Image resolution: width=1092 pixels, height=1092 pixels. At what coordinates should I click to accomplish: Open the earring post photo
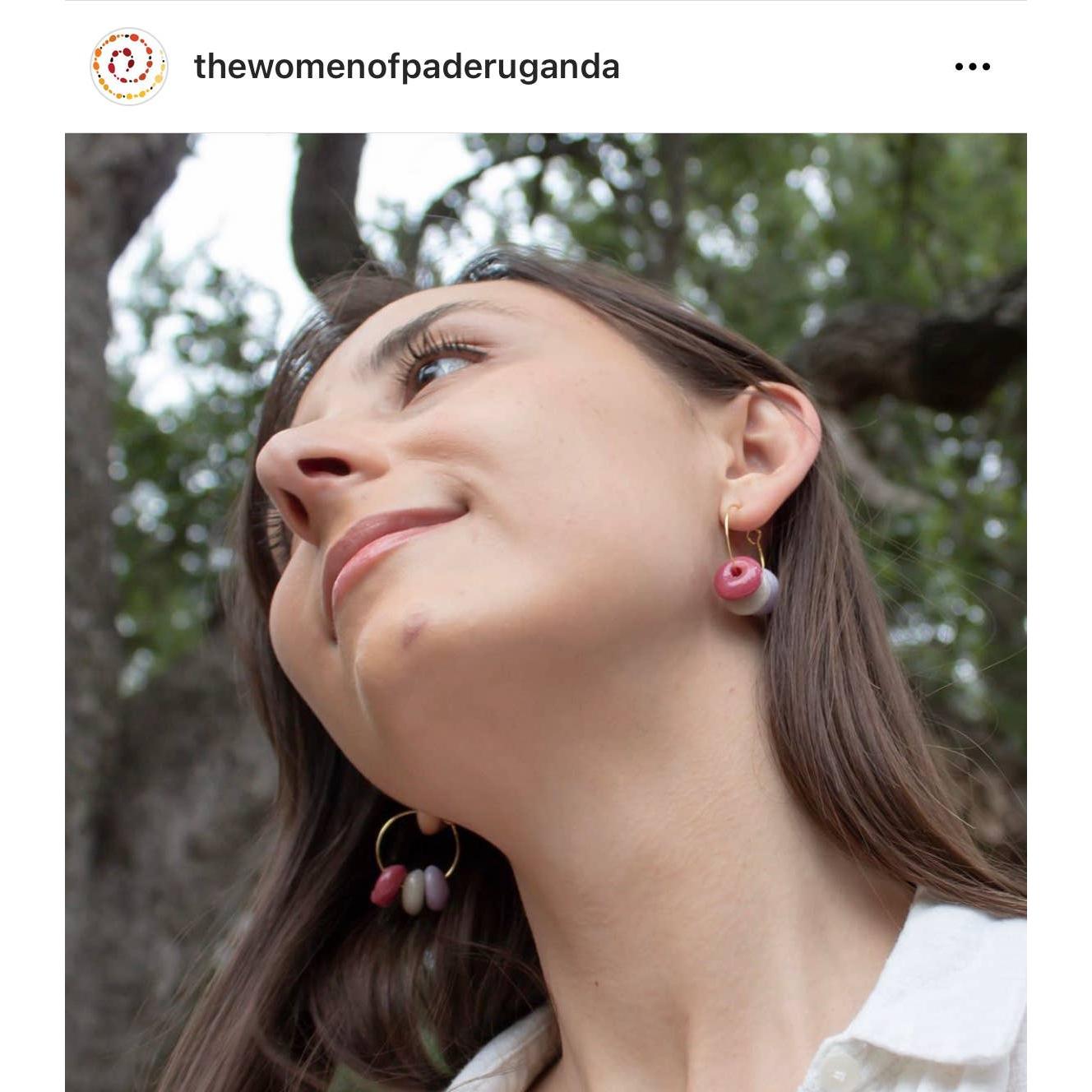pyautogui.click(x=546, y=612)
